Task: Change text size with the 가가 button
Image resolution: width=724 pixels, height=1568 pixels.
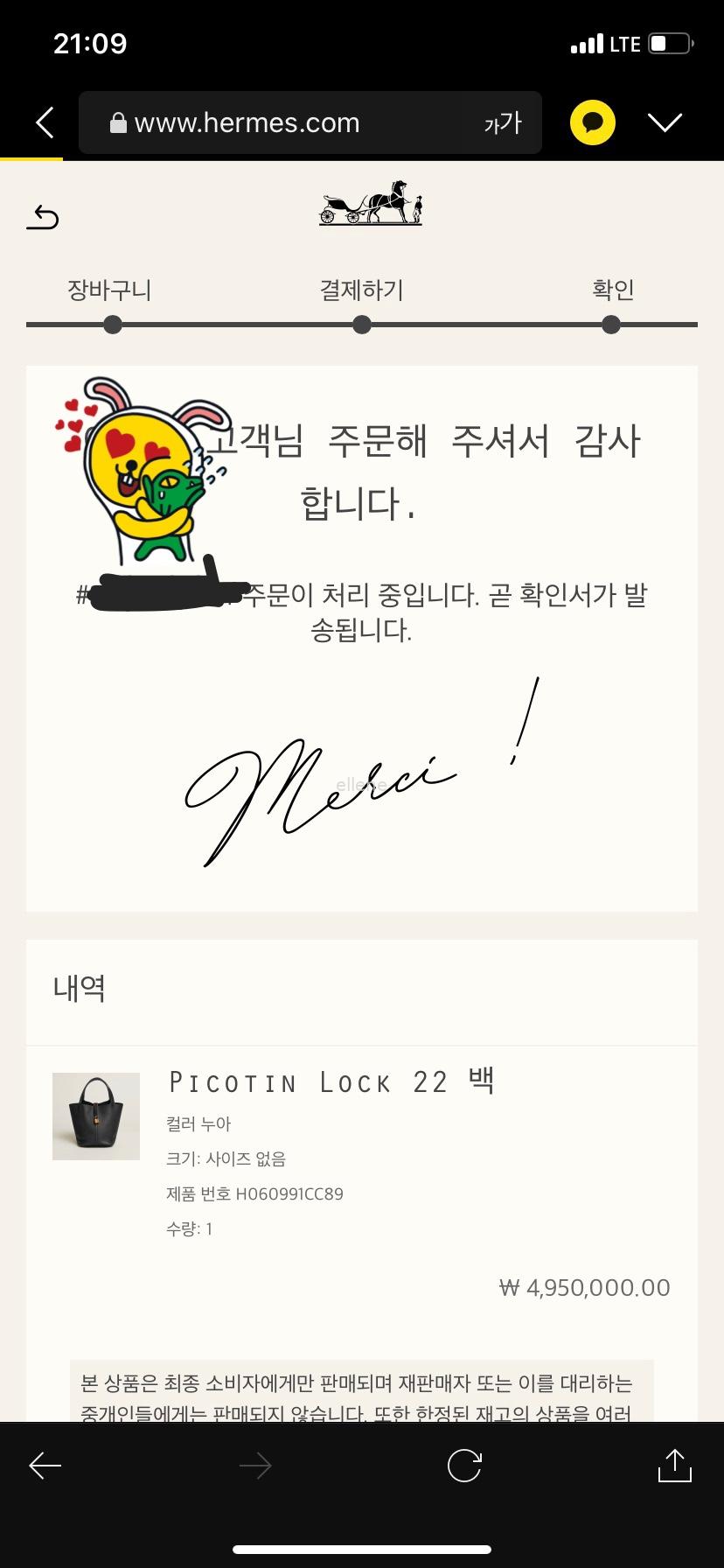Action: click(503, 122)
